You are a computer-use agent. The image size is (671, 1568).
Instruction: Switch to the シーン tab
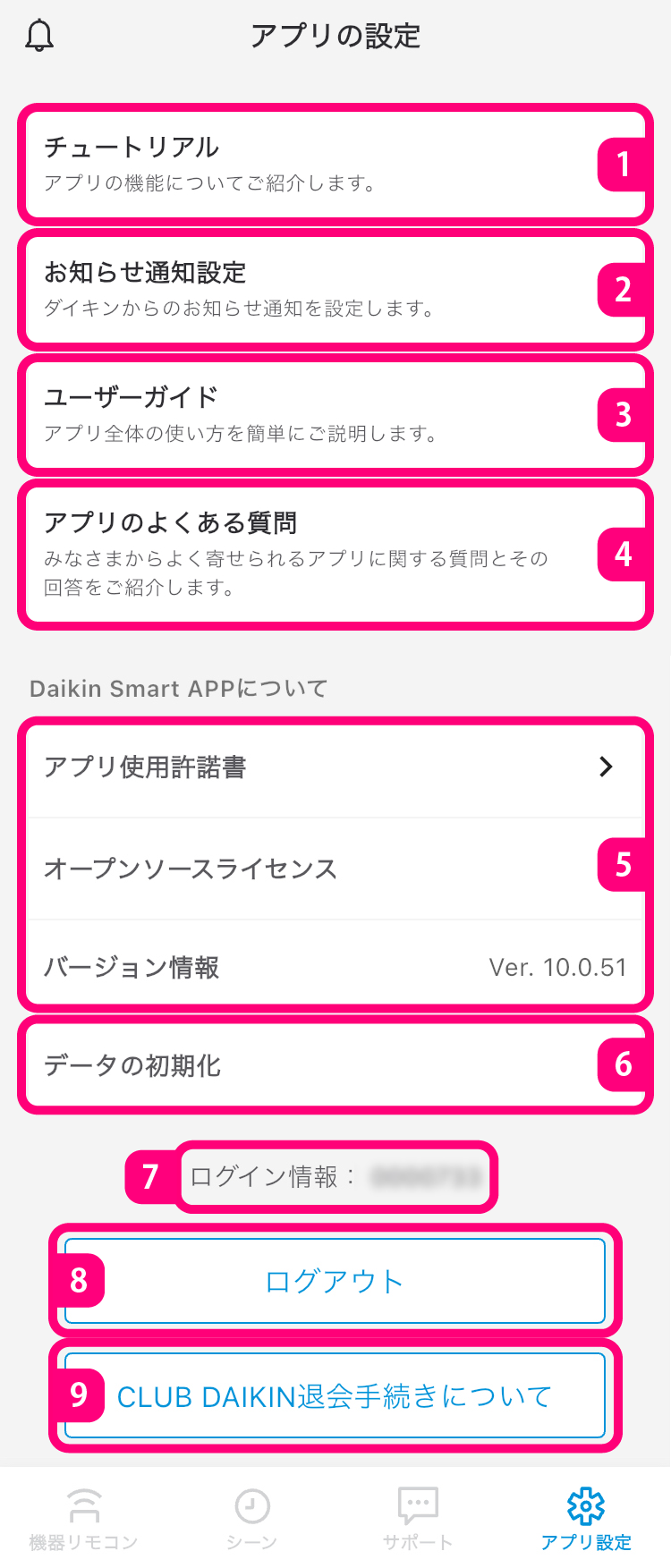251,1518
